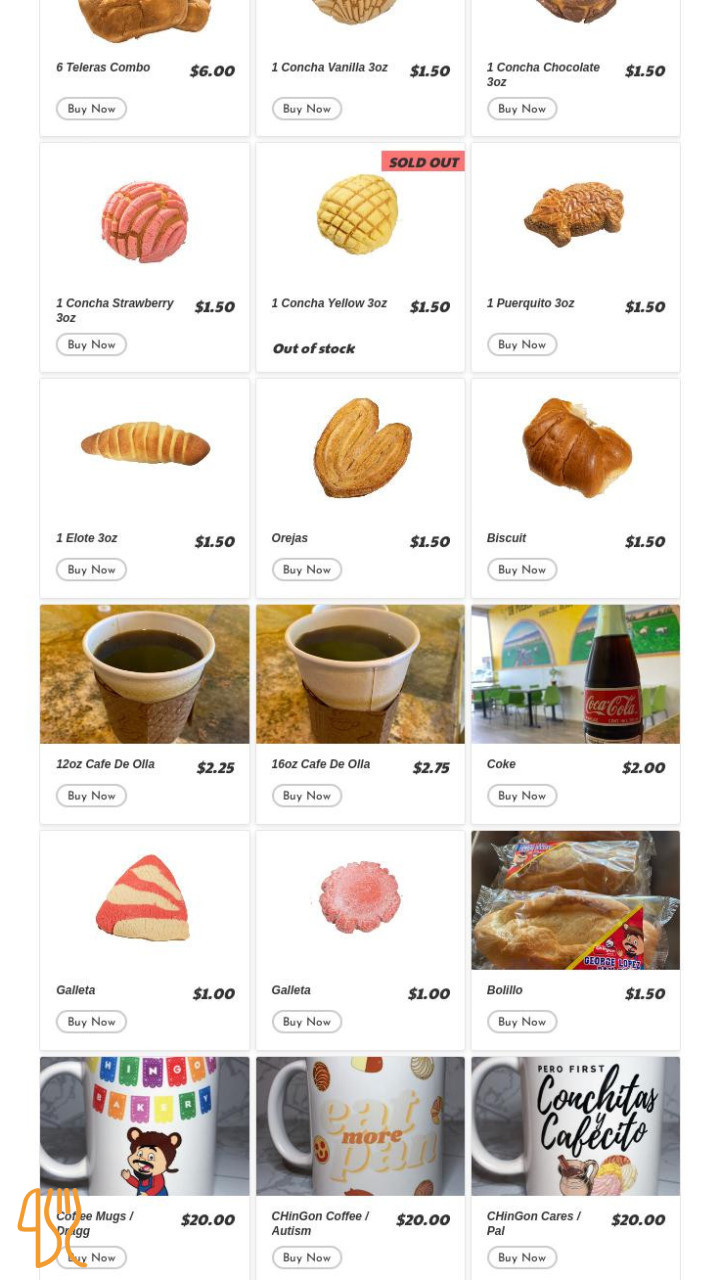
Task: Buy the CHinGon Coffee / Autism mug
Action: (x=306, y=1258)
